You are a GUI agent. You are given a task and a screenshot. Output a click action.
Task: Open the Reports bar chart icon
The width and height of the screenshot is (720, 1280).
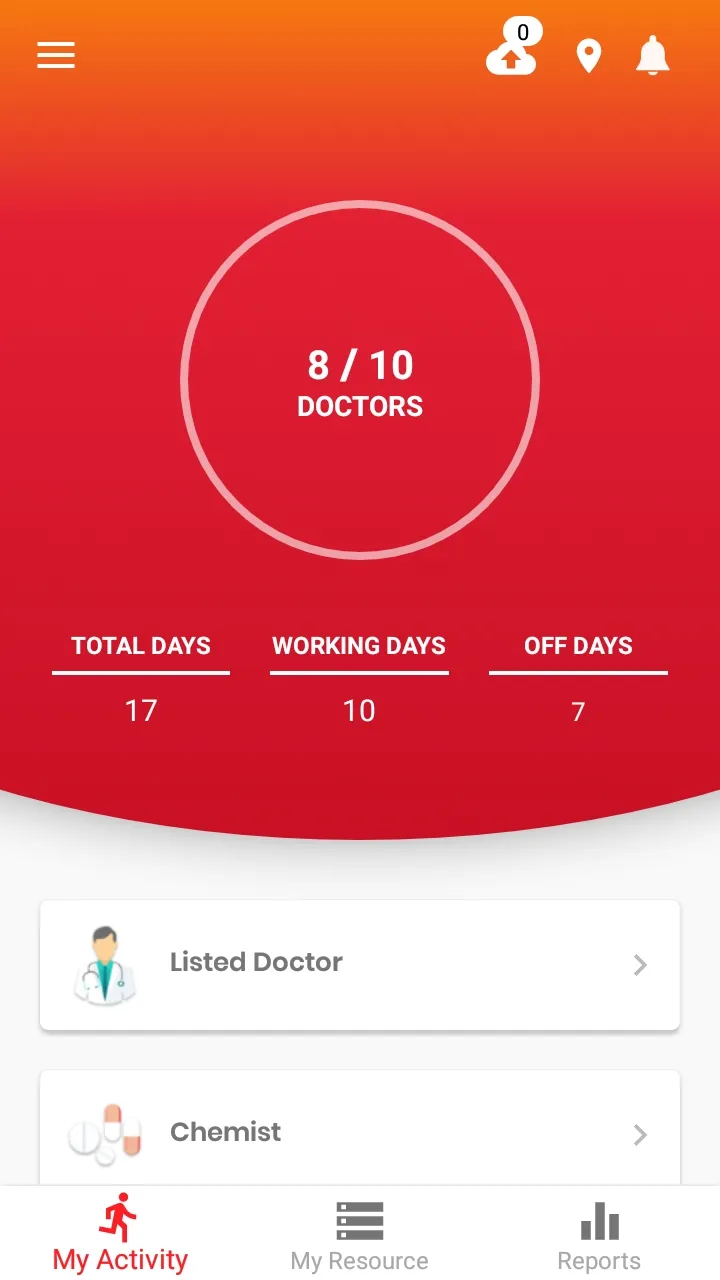click(x=598, y=1219)
